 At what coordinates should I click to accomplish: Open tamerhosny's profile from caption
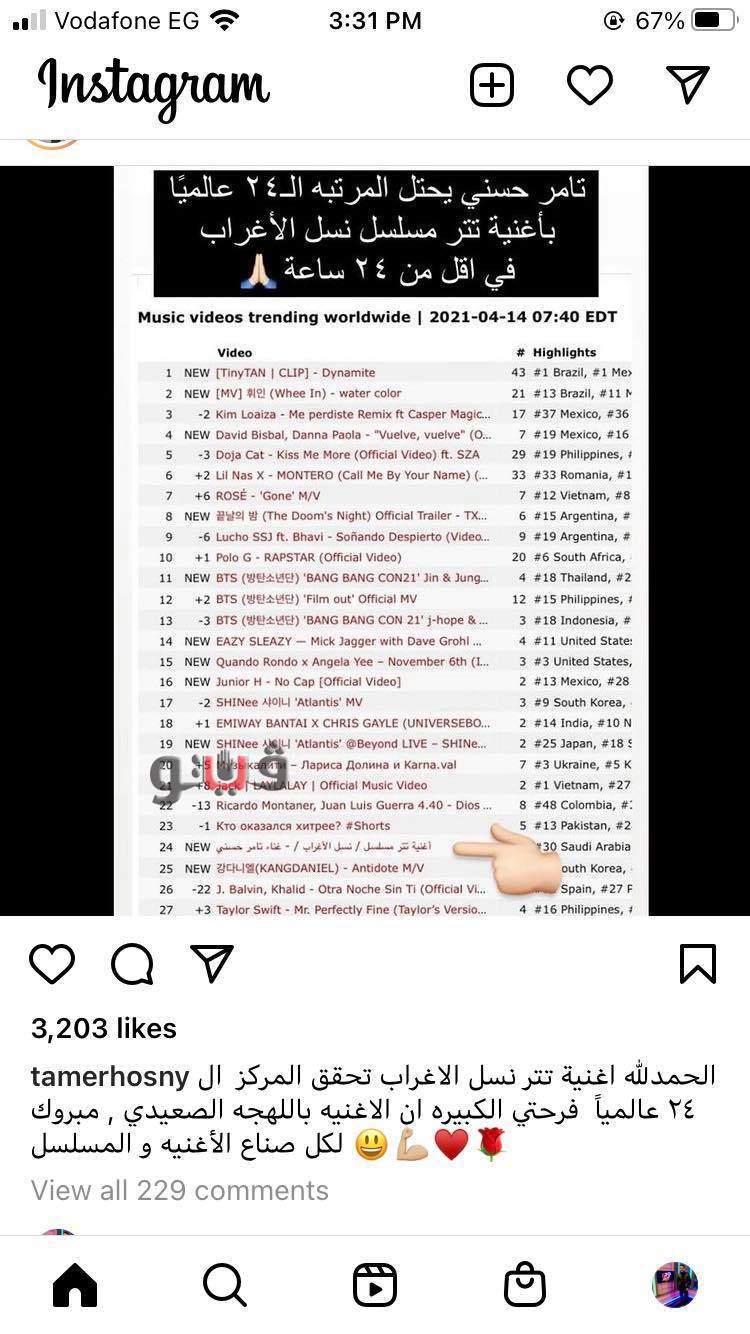pyautogui.click(x=110, y=1076)
